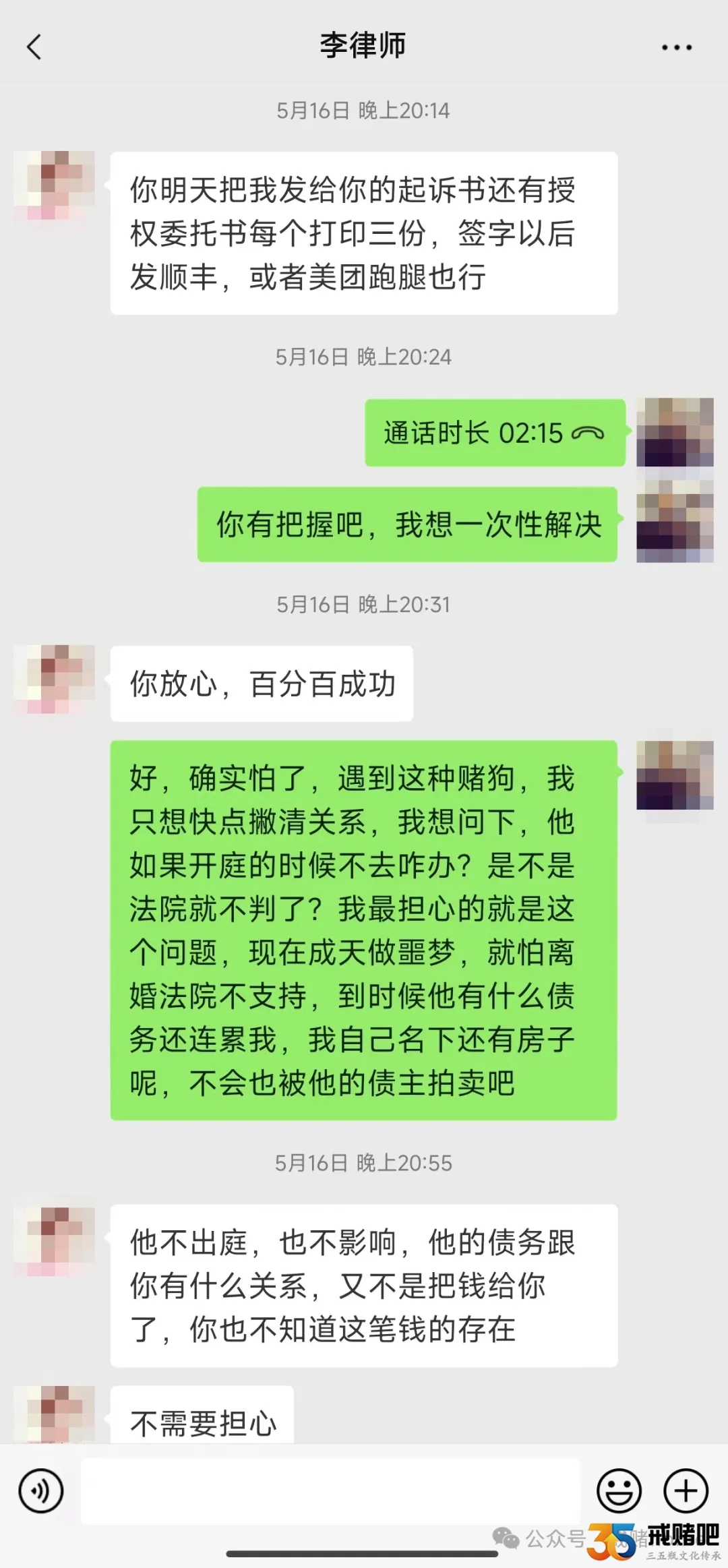Screen dimensions: 728x1568
Task: Tap the call duration 02:15 message
Action: pos(494,433)
